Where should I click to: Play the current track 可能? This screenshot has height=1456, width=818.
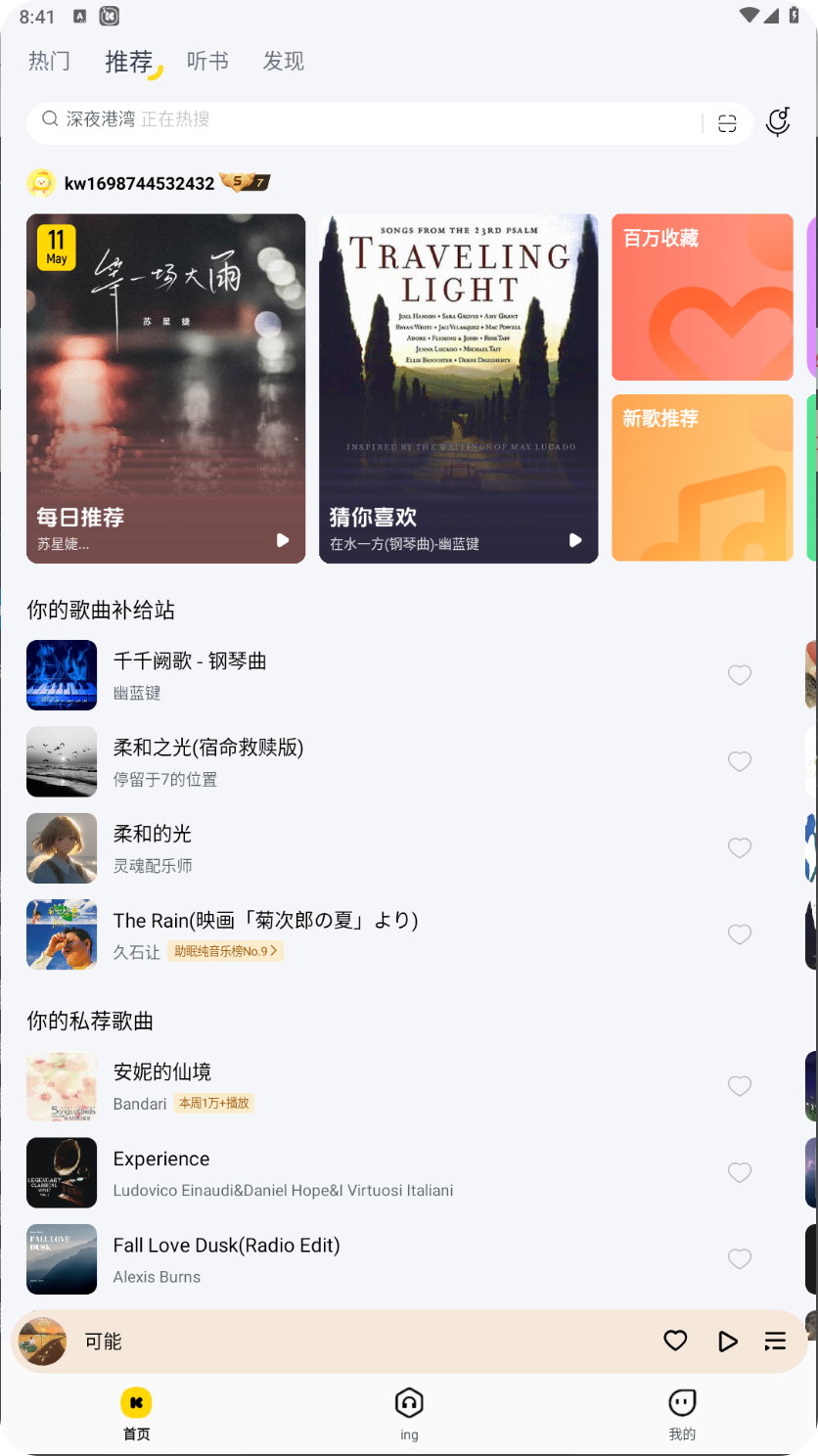click(727, 1342)
